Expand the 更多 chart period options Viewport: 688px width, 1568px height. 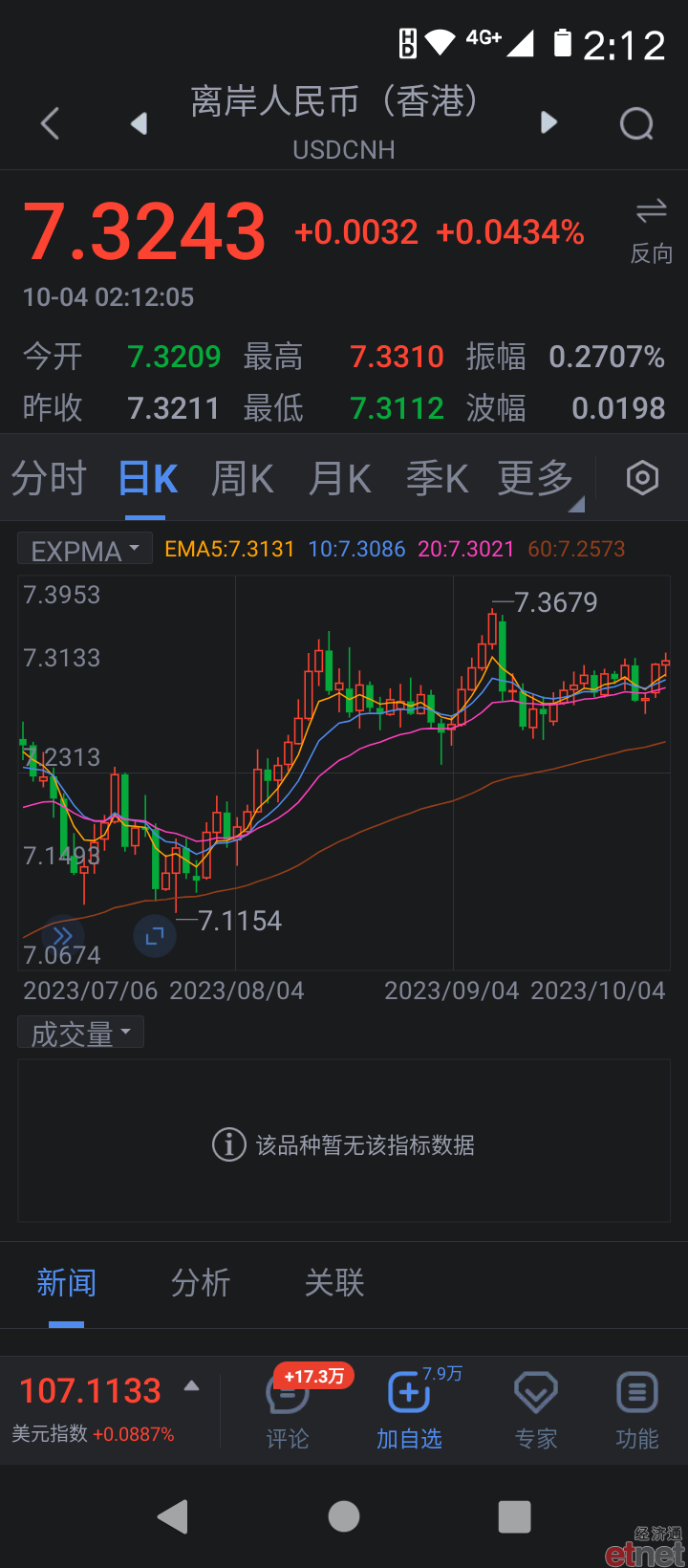click(538, 478)
